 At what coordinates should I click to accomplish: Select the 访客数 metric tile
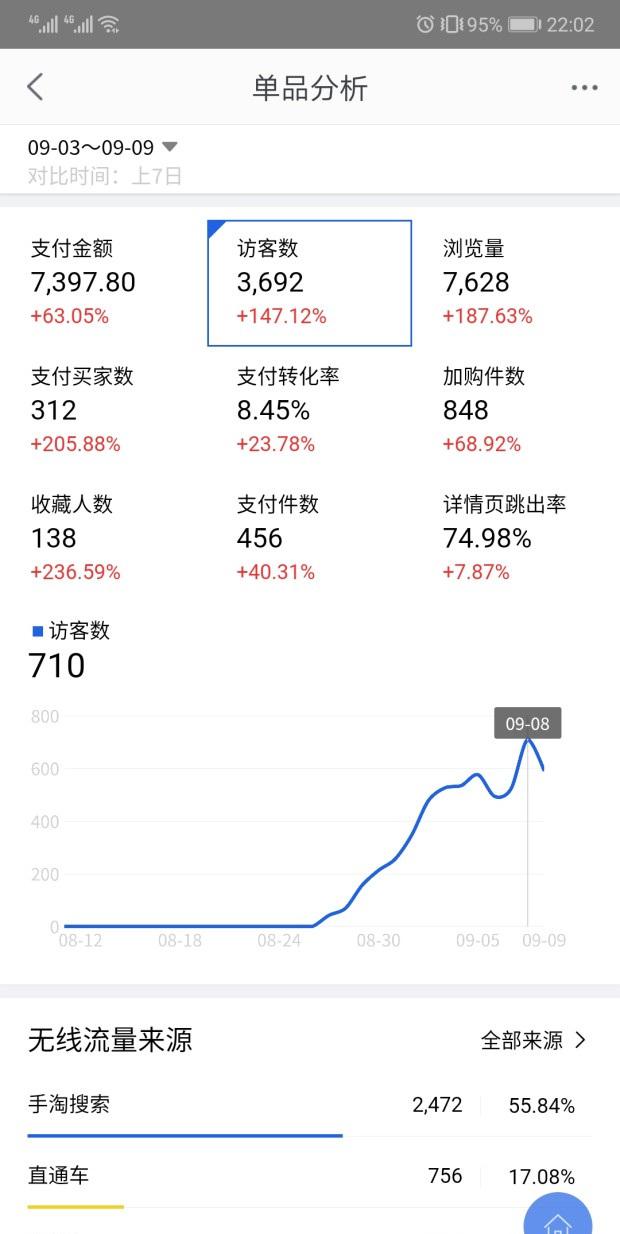point(310,283)
